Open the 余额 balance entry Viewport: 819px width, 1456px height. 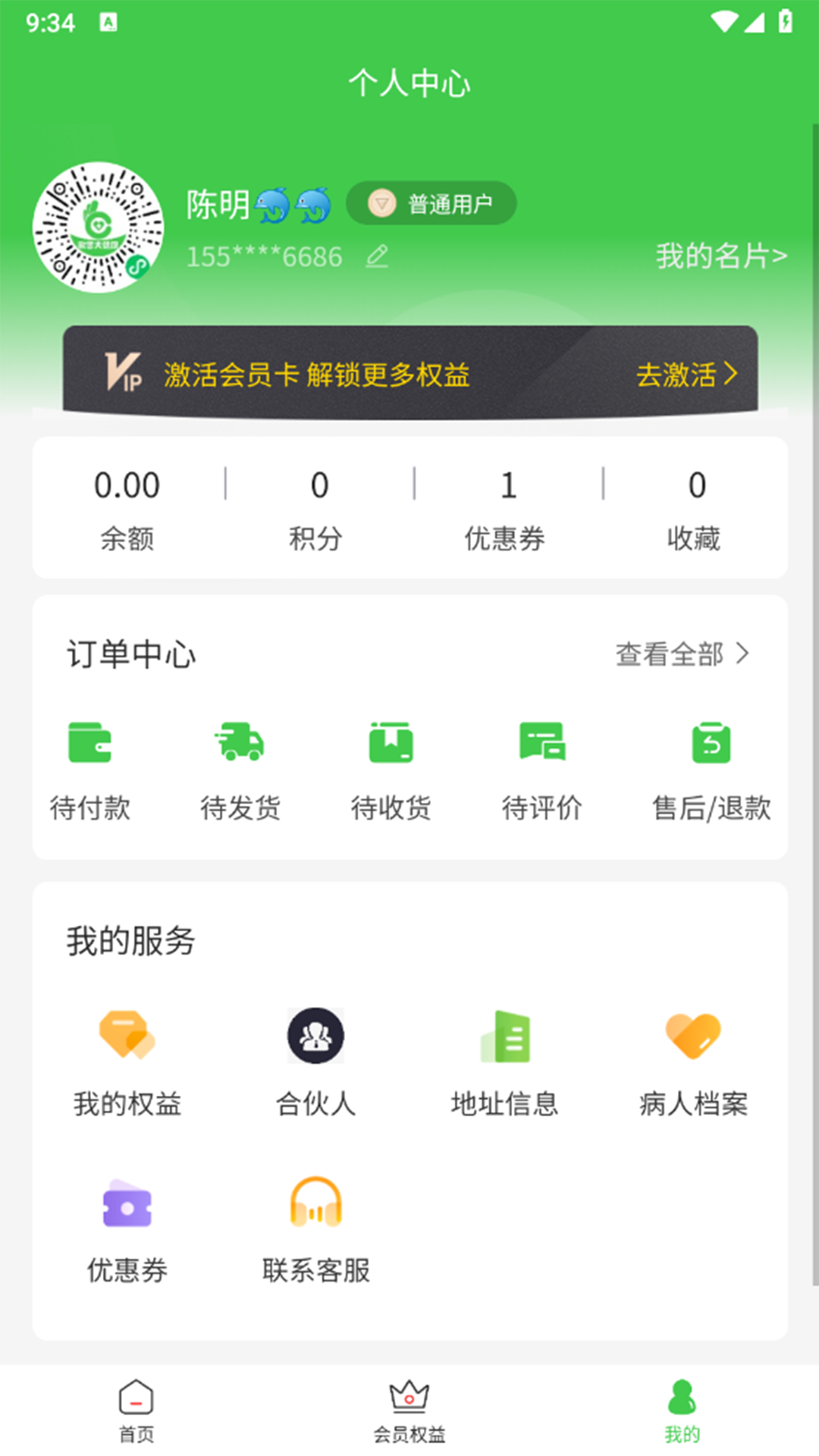coord(127,507)
